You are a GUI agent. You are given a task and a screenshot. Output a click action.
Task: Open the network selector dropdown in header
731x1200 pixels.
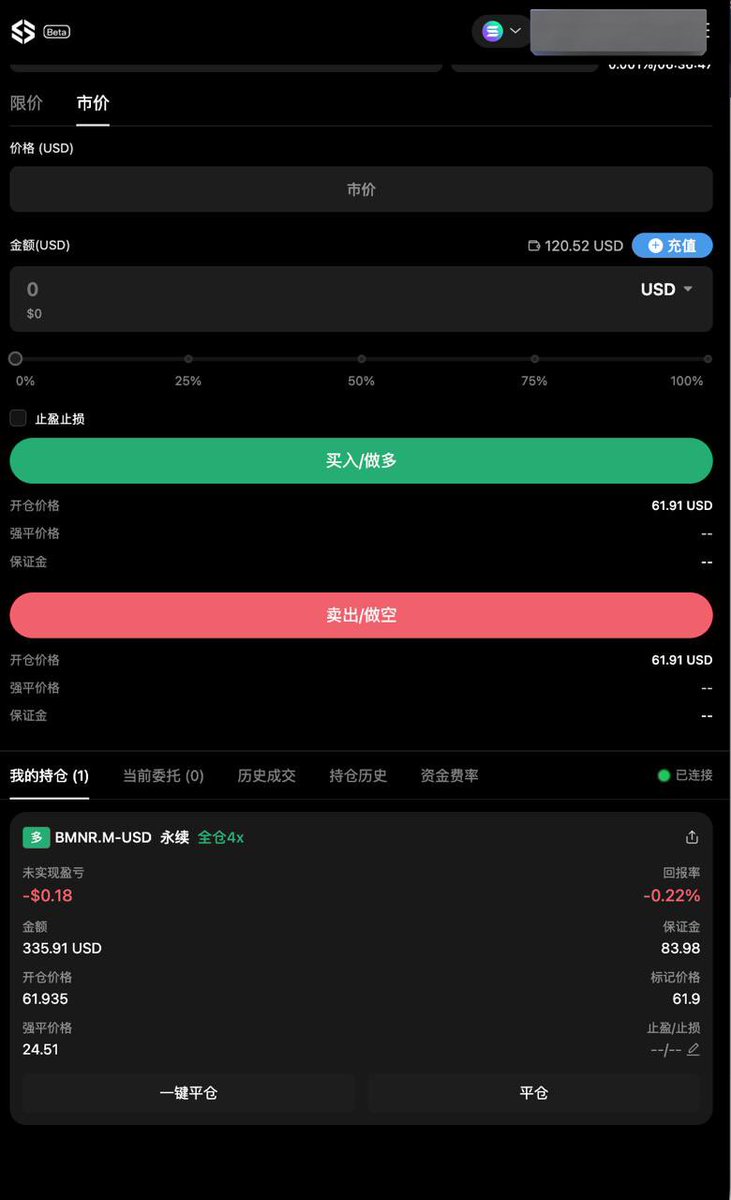[502, 31]
